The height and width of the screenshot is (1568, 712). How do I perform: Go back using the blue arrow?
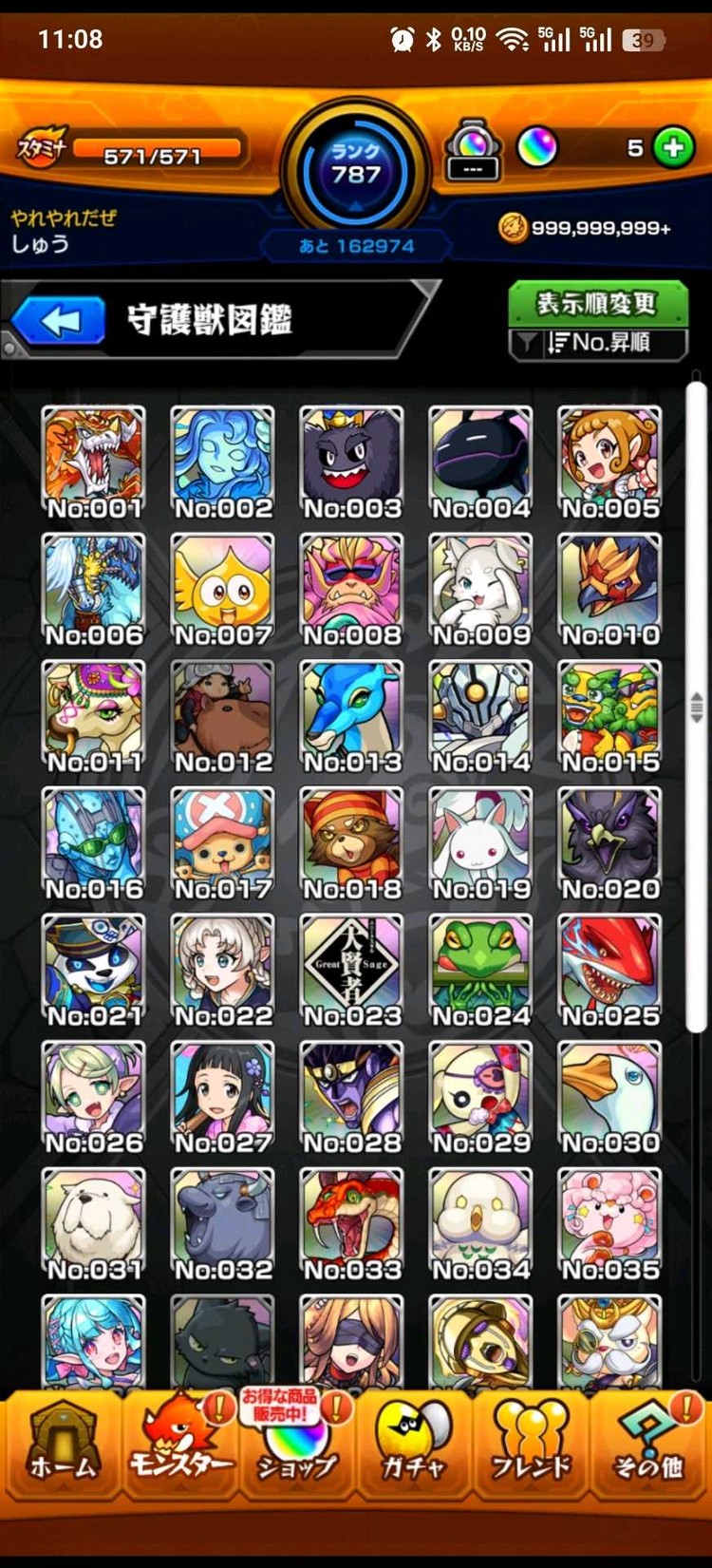click(59, 321)
